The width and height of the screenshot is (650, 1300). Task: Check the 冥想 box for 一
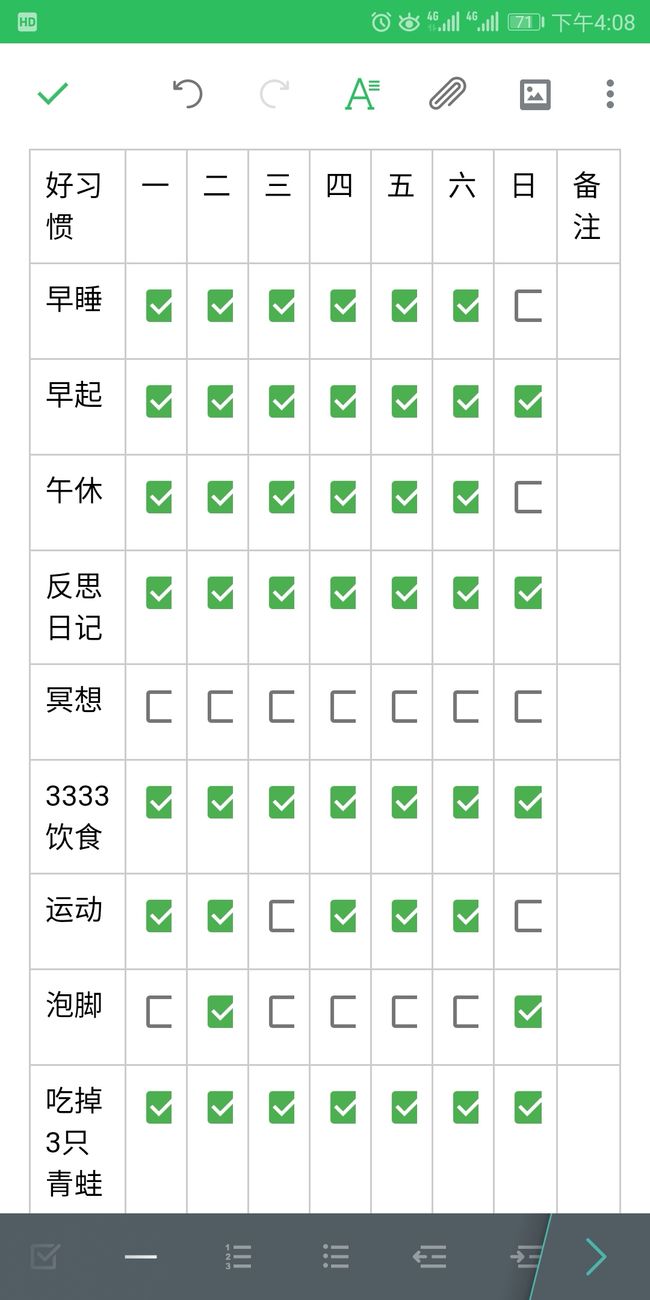(x=159, y=707)
